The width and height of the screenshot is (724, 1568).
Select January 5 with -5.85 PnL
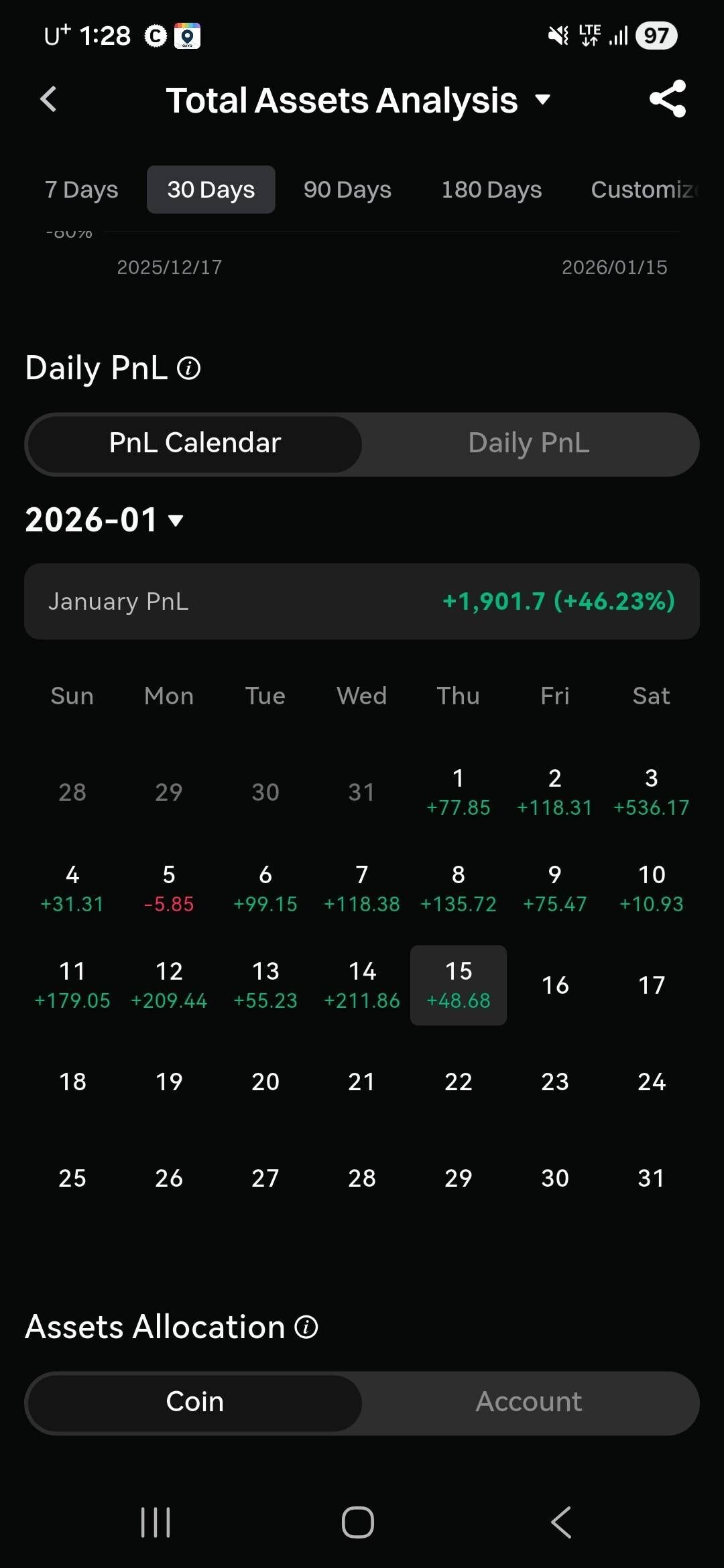coord(169,889)
